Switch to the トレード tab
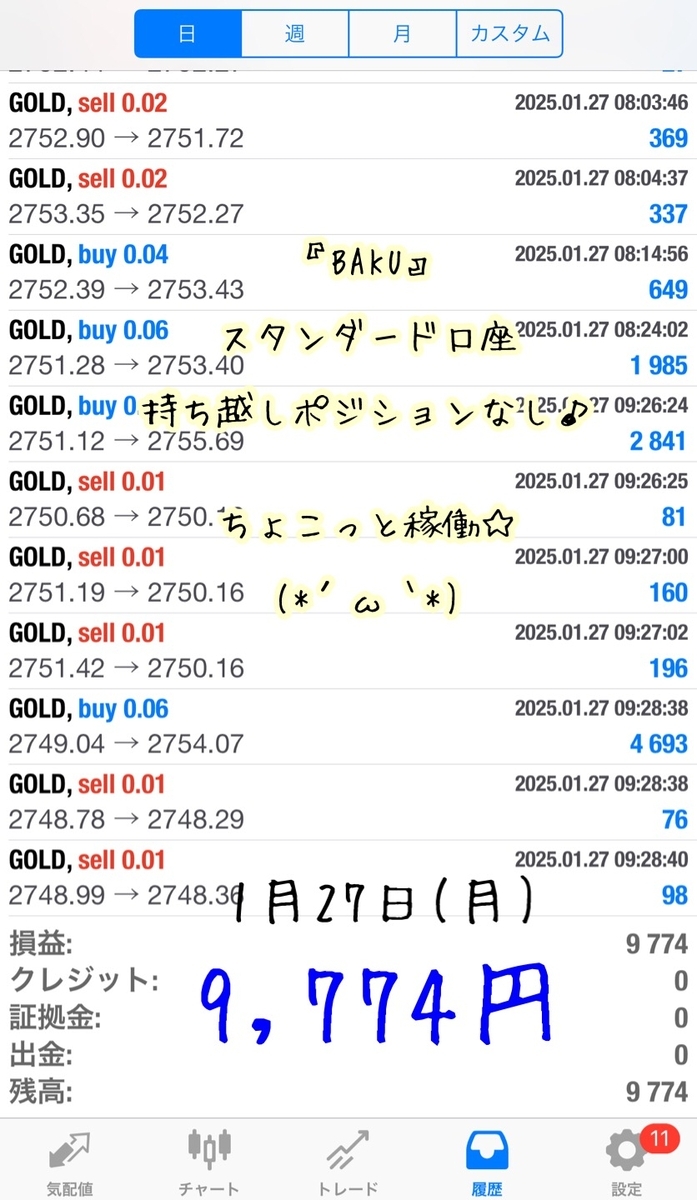This screenshot has width=697, height=1200. tap(348, 1160)
